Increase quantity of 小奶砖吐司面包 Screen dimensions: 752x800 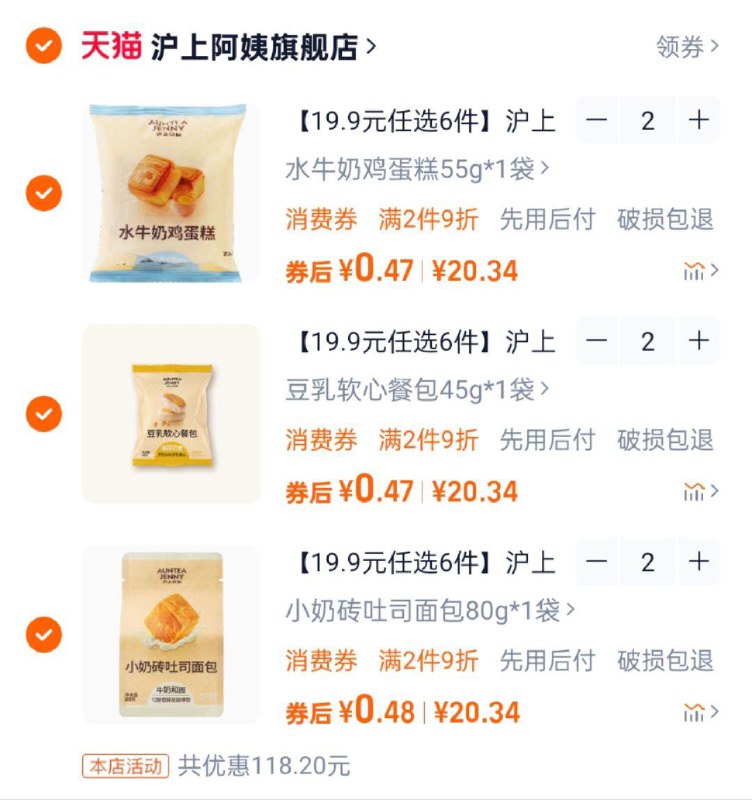[x=697, y=562]
